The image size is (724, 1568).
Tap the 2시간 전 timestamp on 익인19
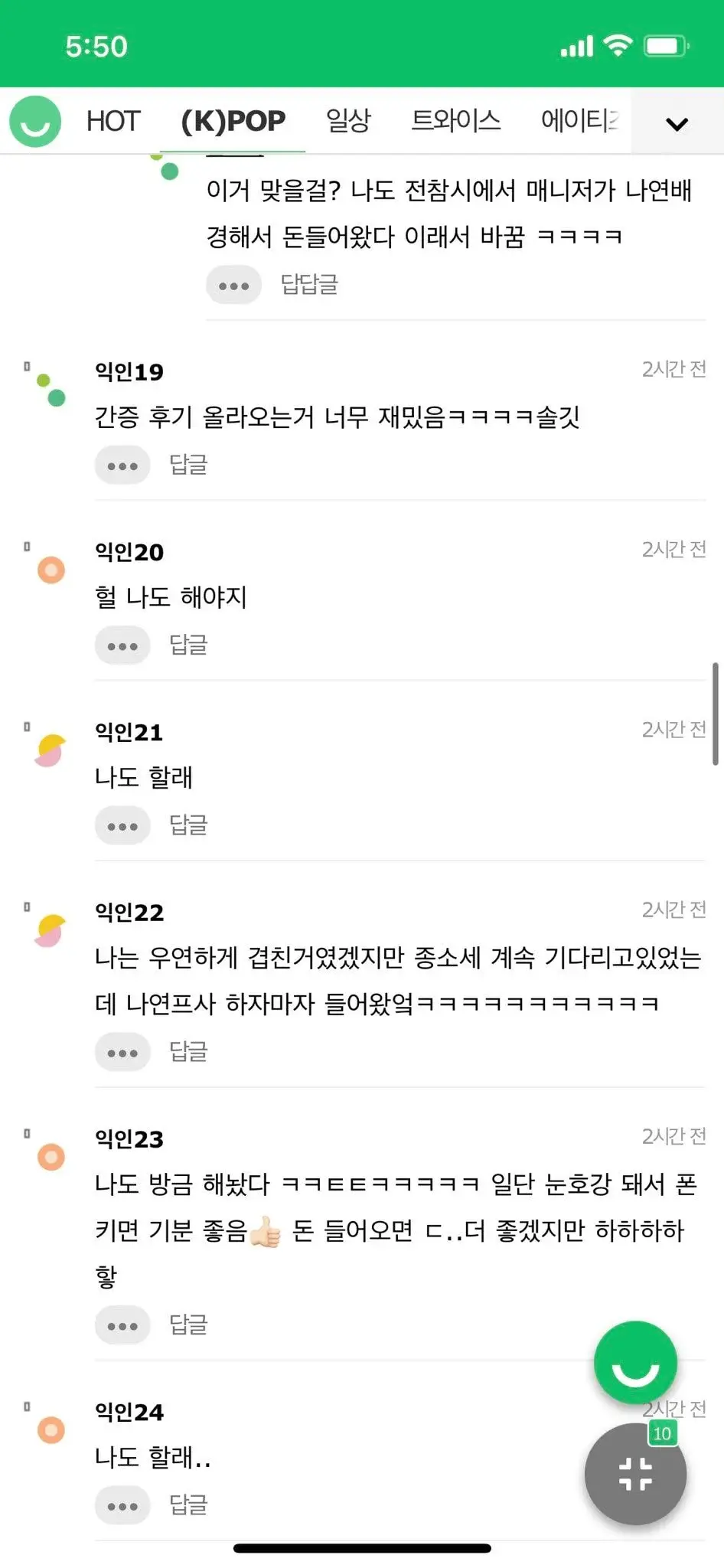click(674, 369)
